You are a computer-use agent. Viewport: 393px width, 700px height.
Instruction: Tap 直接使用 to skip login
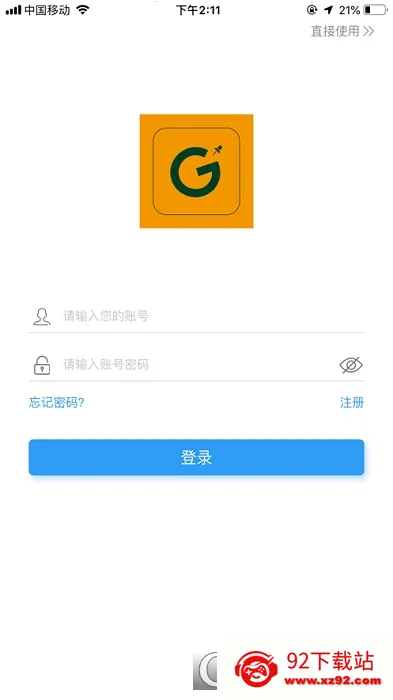[x=342, y=31]
